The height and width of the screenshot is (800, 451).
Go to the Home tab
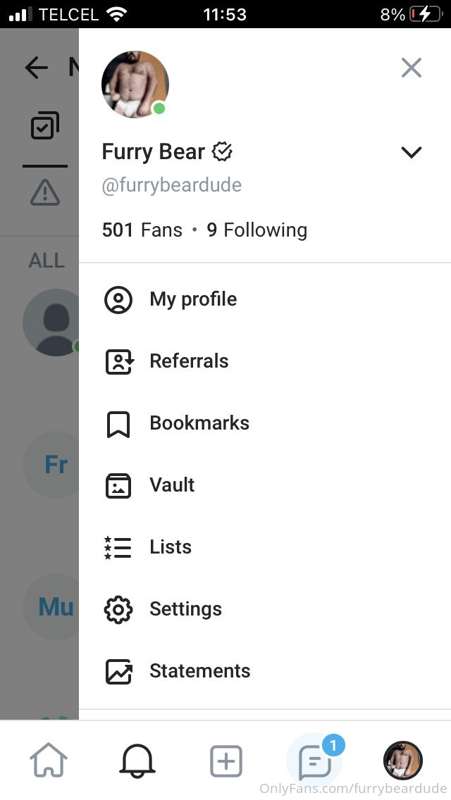pos(49,761)
